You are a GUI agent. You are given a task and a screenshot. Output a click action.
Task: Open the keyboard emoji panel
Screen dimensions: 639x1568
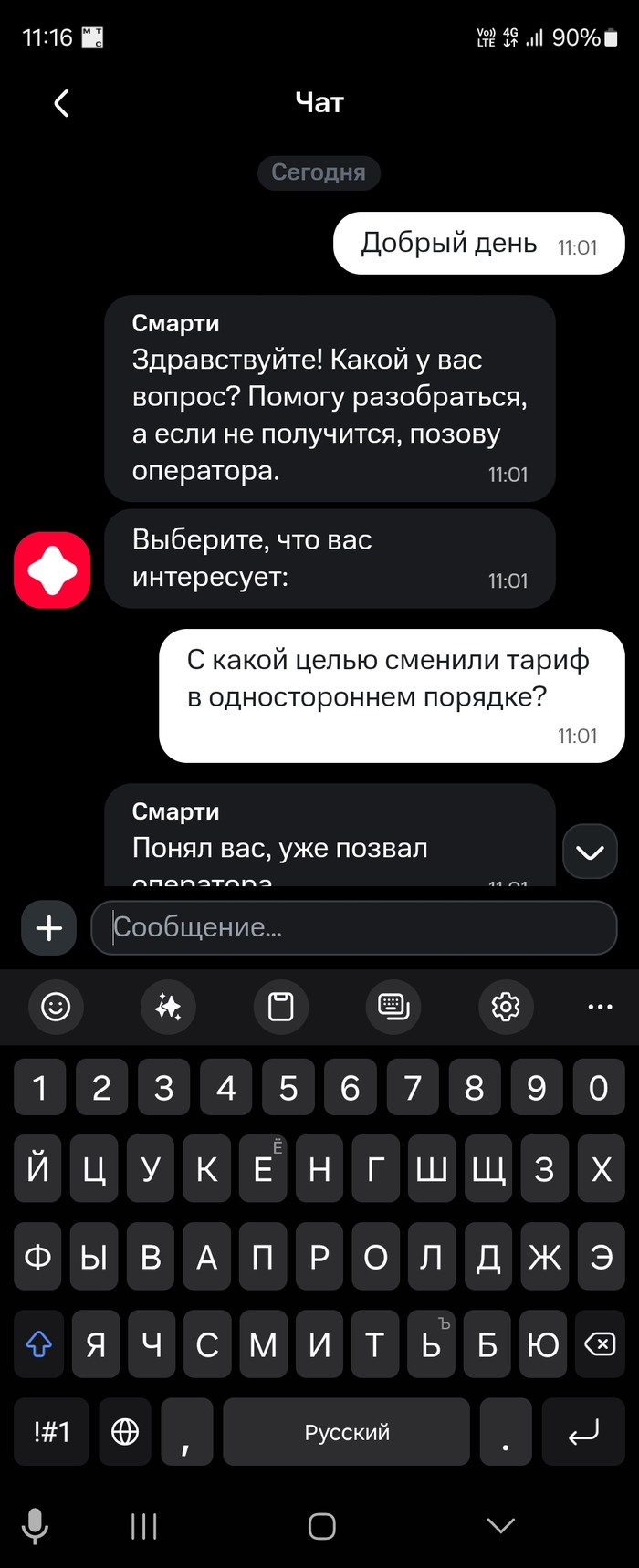pyautogui.click(x=56, y=1007)
